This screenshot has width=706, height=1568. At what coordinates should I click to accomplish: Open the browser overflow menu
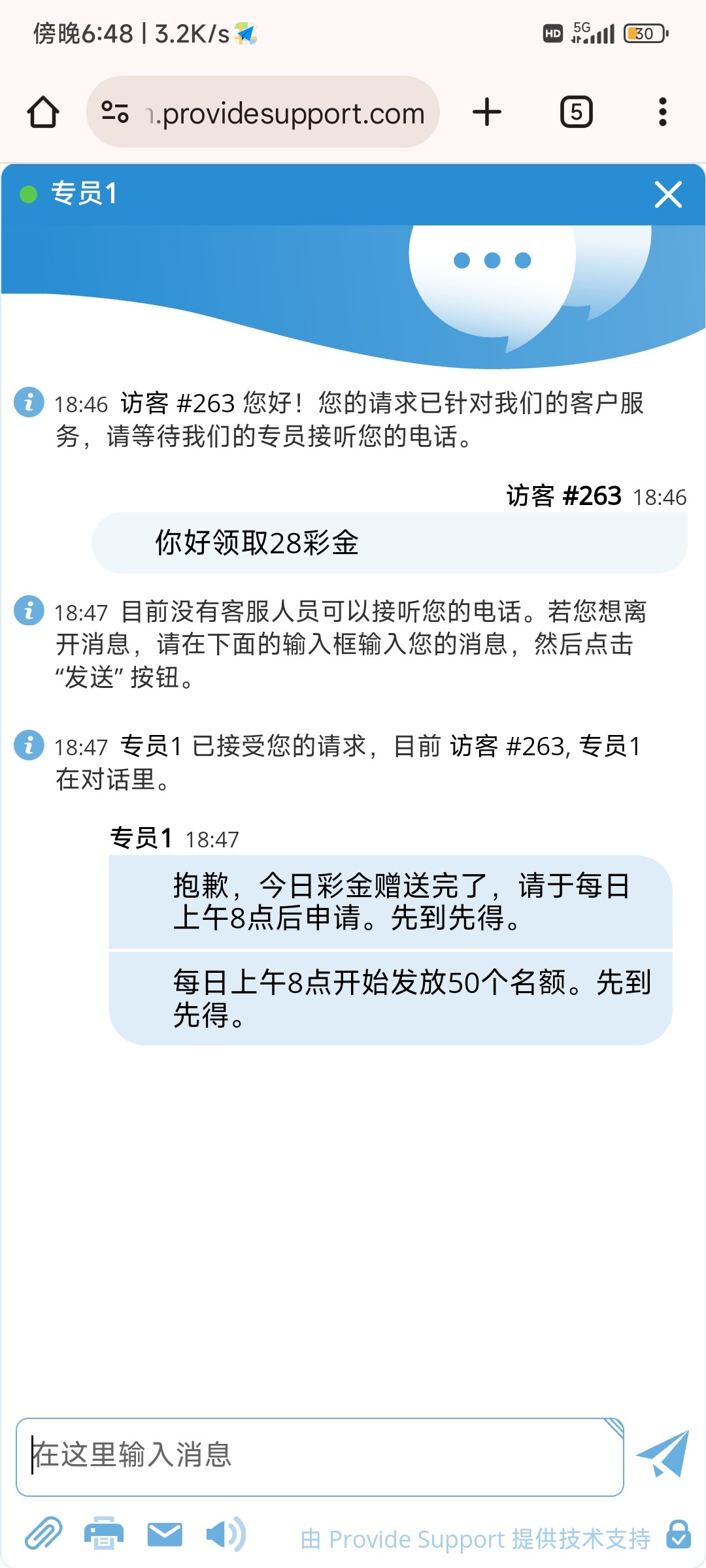[662, 112]
